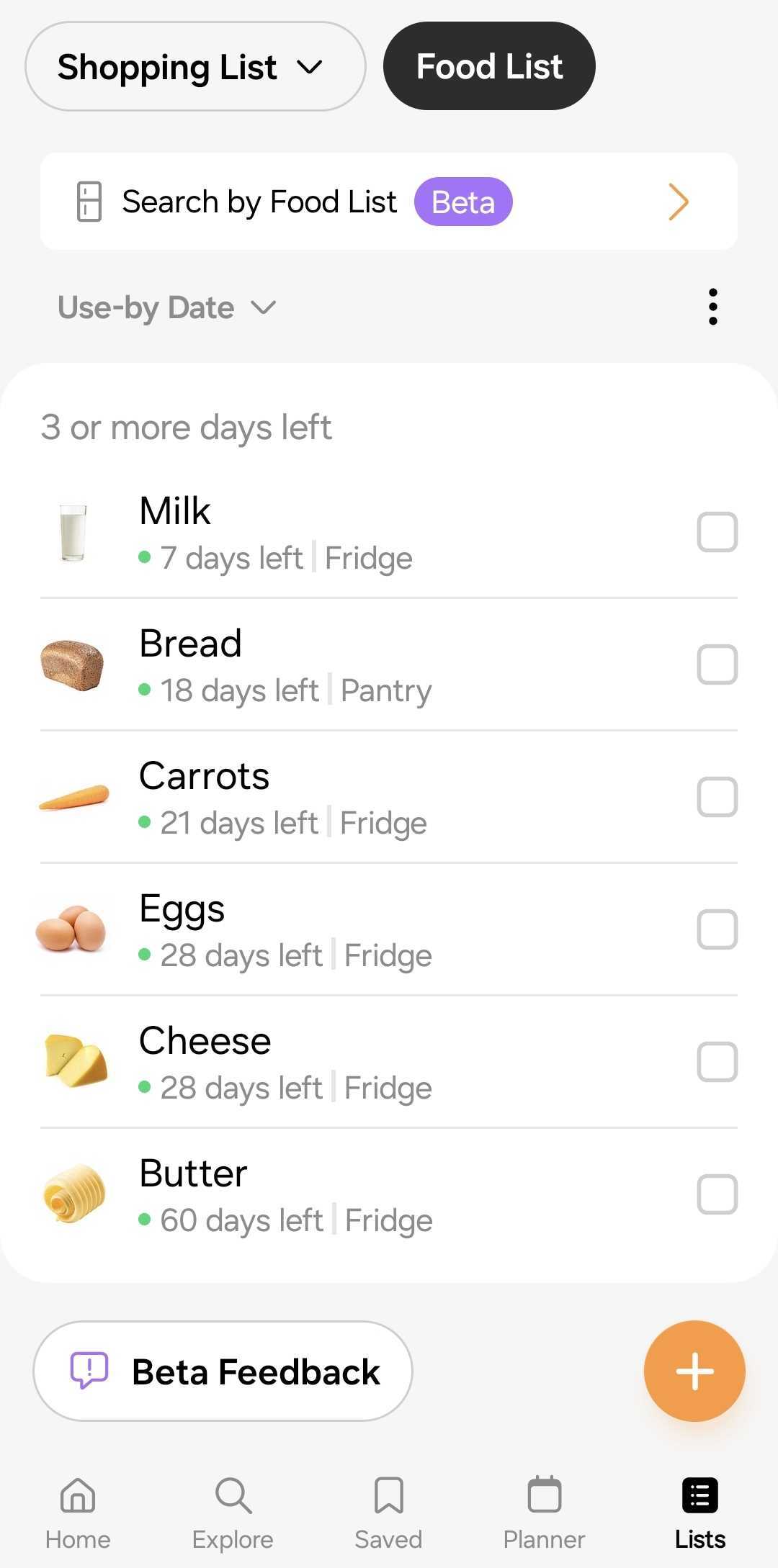Change the Use-by Date sorting
Viewport: 778px width, 1568px height.
167,307
